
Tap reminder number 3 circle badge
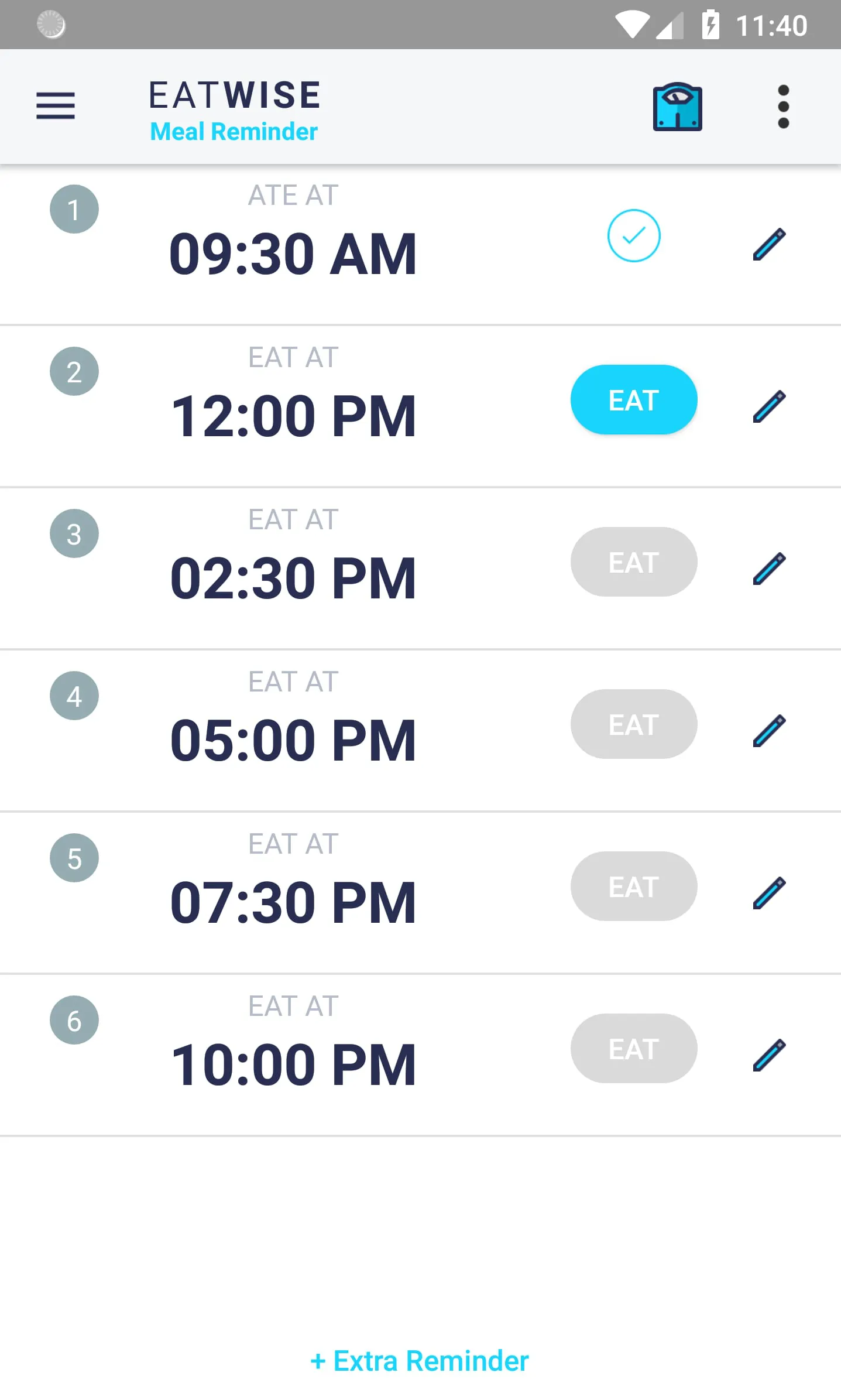[74, 533]
